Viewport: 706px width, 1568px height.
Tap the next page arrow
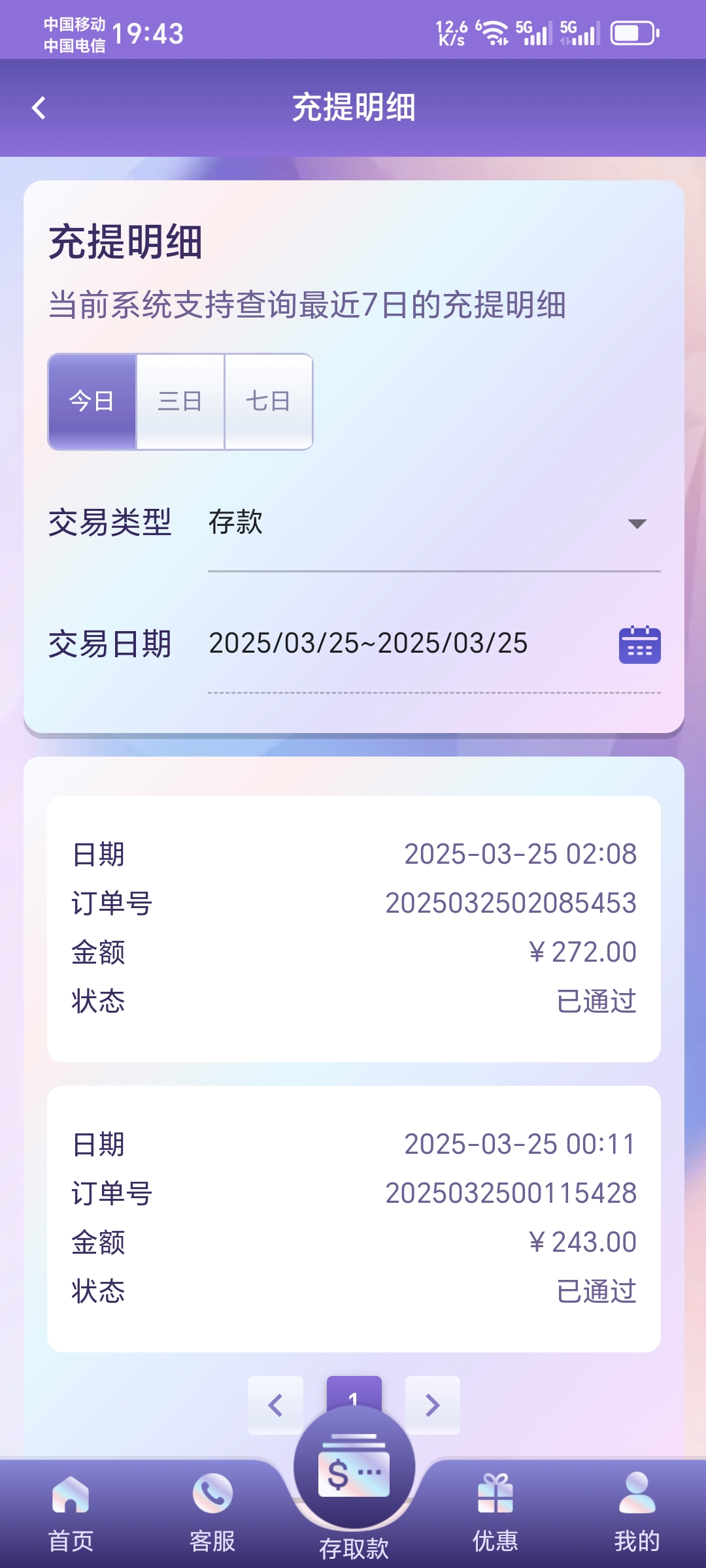coord(431,1406)
